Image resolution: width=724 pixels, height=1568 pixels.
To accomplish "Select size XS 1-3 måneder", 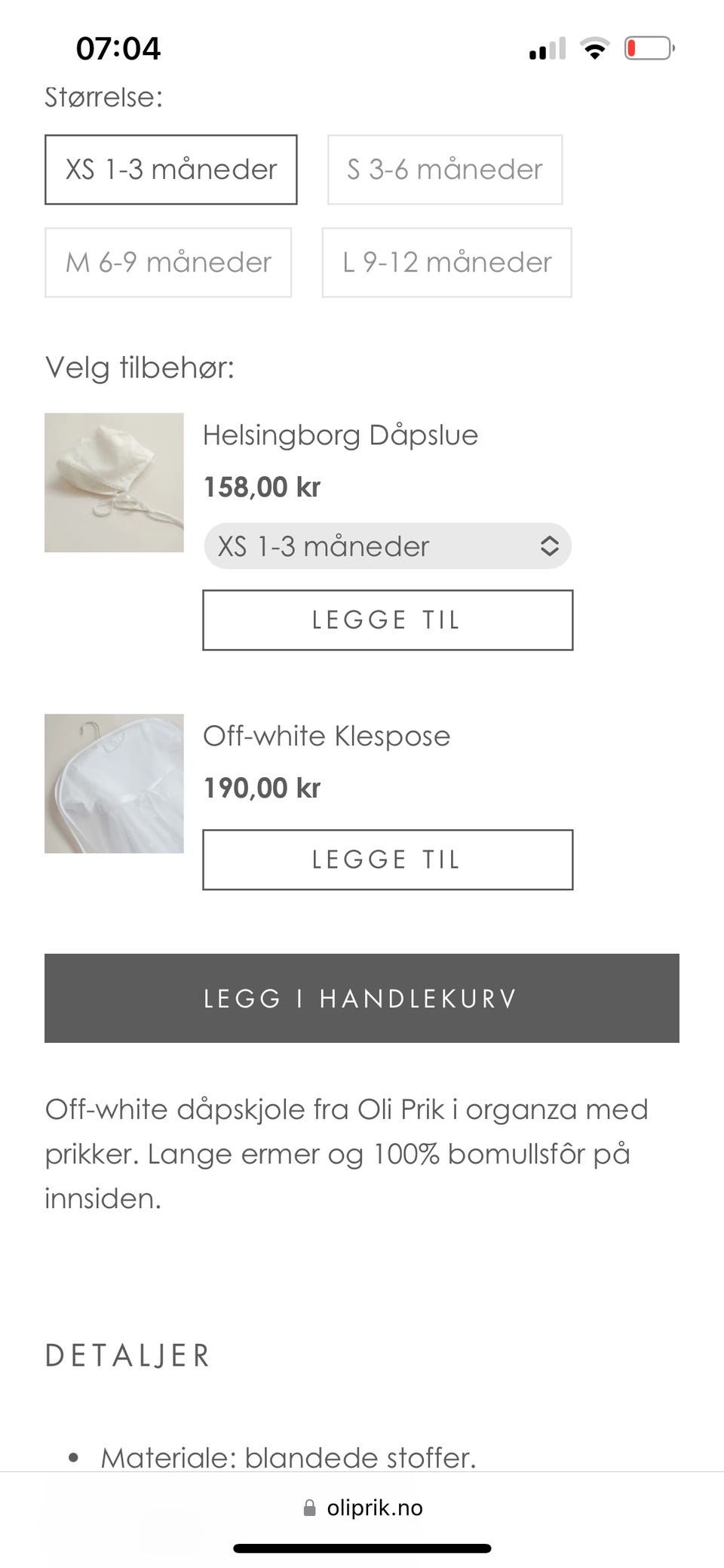I will (x=170, y=170).
